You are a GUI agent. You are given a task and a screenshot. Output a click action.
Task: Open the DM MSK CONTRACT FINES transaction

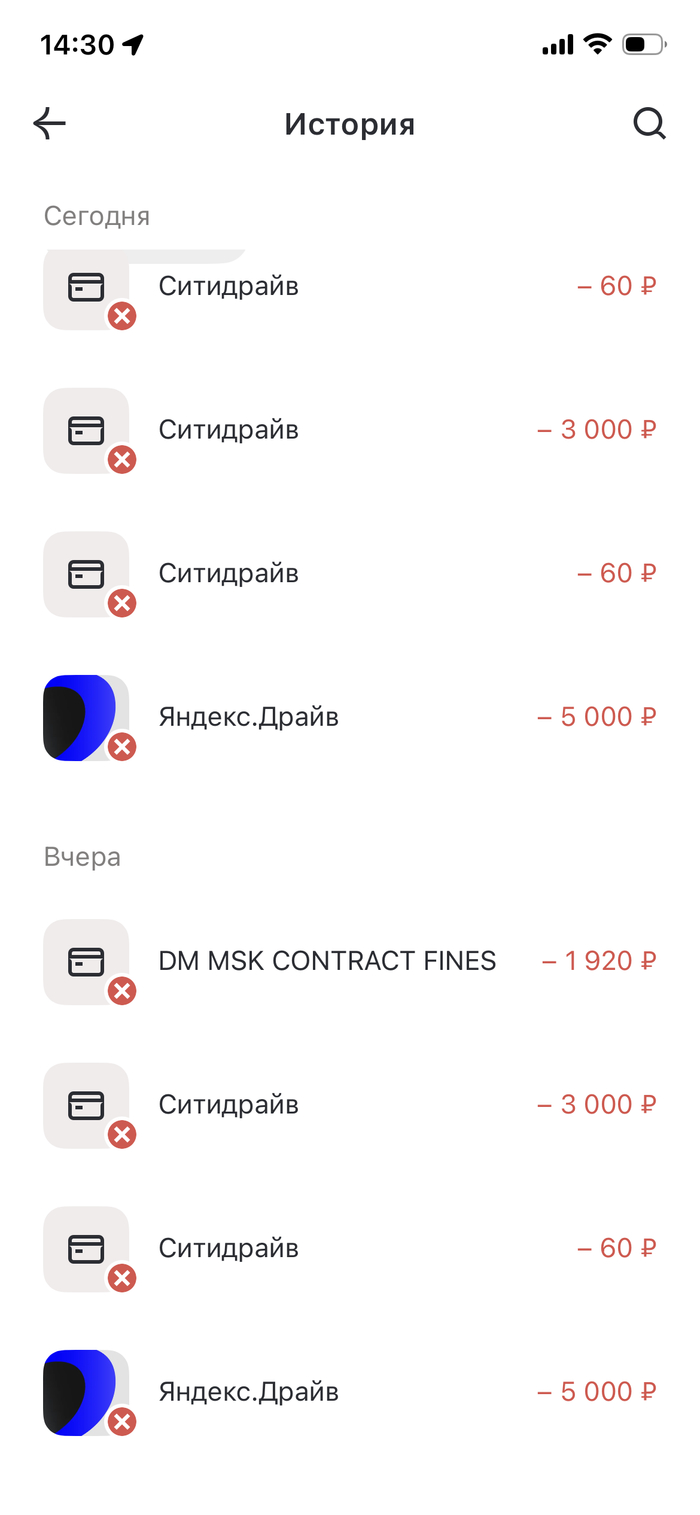tap(350, 961)
